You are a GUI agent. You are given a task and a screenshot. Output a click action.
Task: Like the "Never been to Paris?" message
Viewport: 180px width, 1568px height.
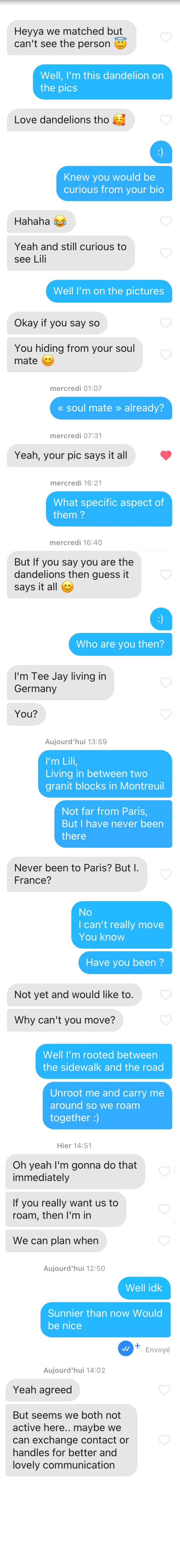tap(165, 874)
